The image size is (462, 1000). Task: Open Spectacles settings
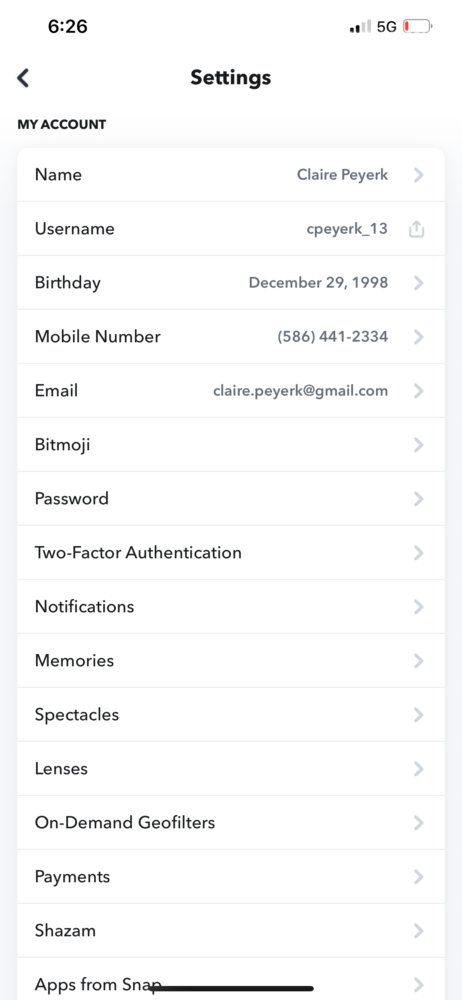pos(231,714)
